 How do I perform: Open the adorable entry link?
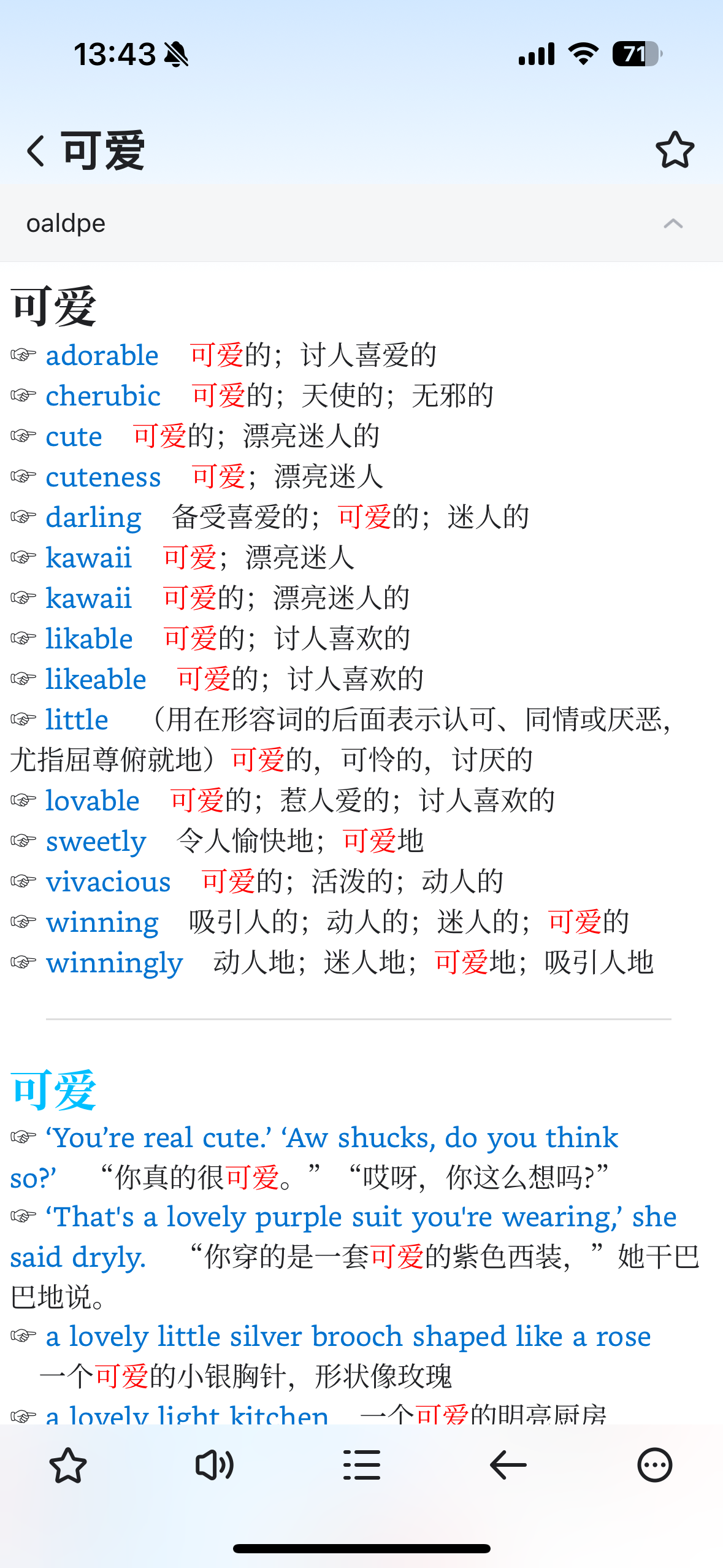102,355
